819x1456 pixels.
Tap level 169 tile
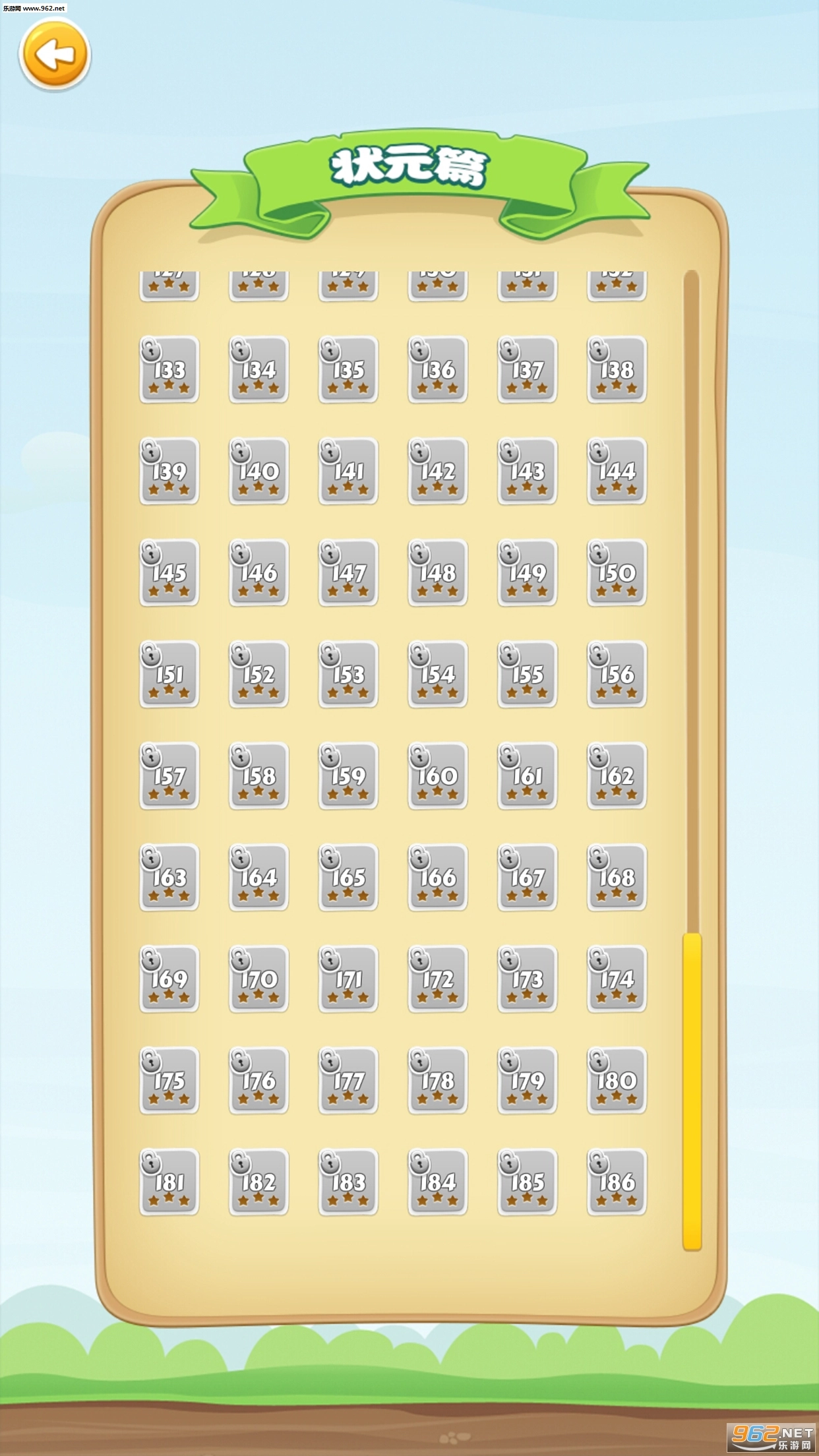pyautogui.click(x=169, y=979)
